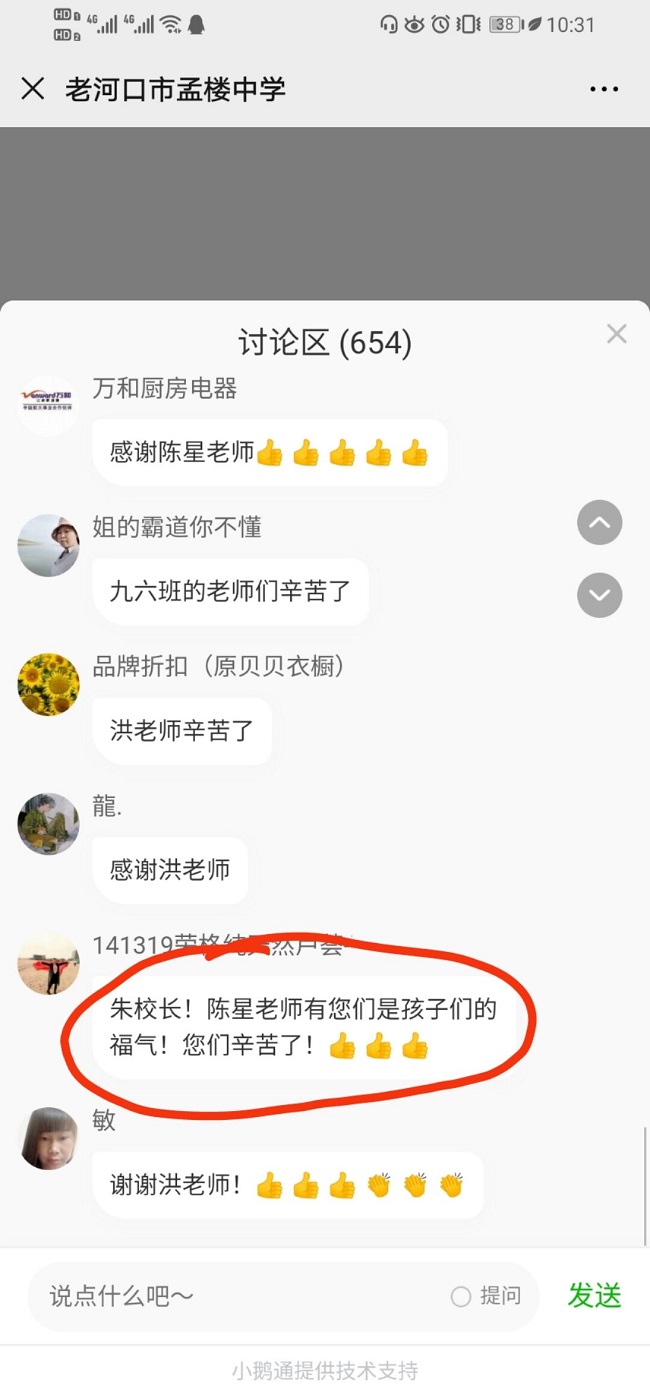Send the comment with 发送

(595, 1296)
